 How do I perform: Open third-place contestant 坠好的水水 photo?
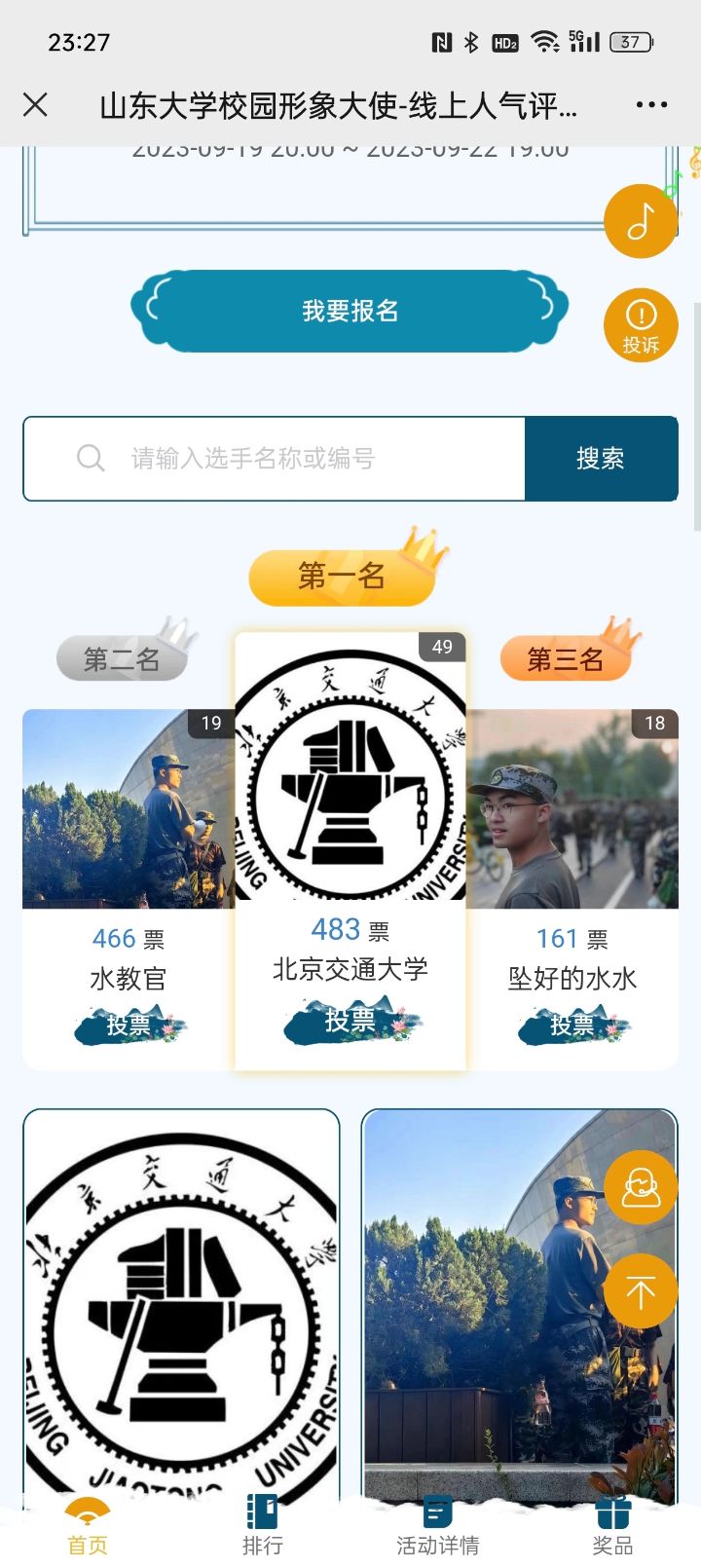pyautogui.click(x=572, y=808)
